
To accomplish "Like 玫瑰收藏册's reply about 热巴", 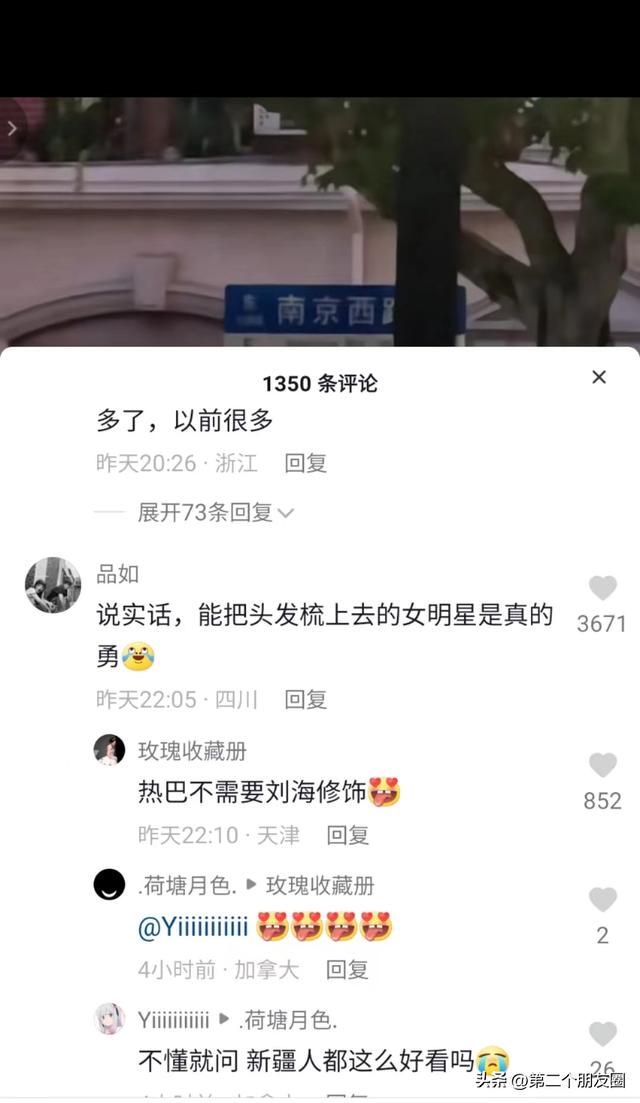I will click(603, 765).
